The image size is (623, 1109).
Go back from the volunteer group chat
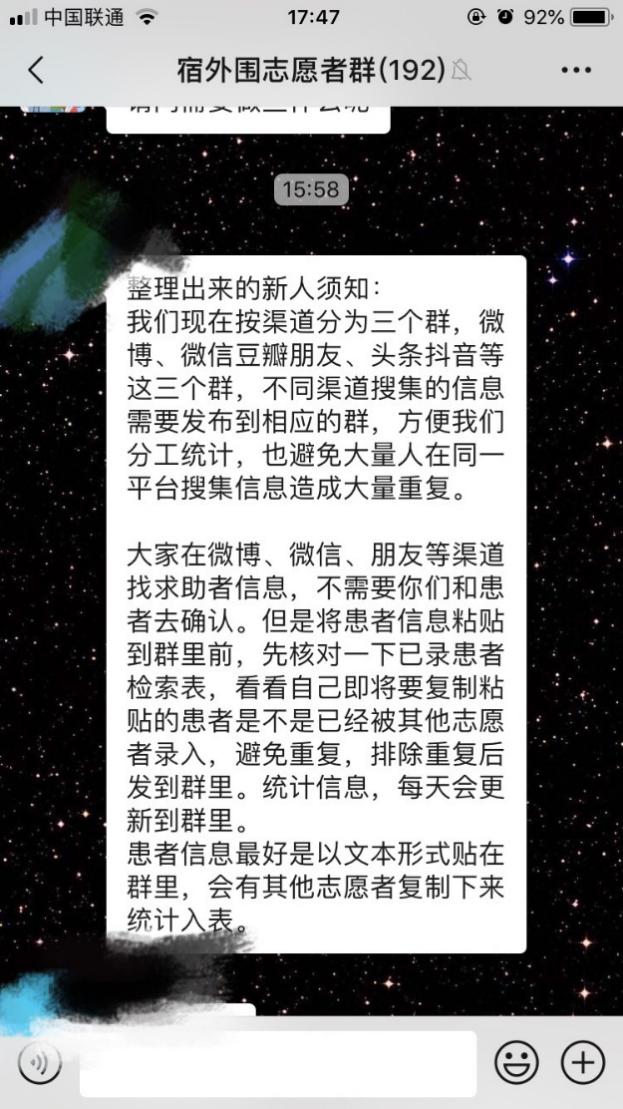tap(36, 70)
